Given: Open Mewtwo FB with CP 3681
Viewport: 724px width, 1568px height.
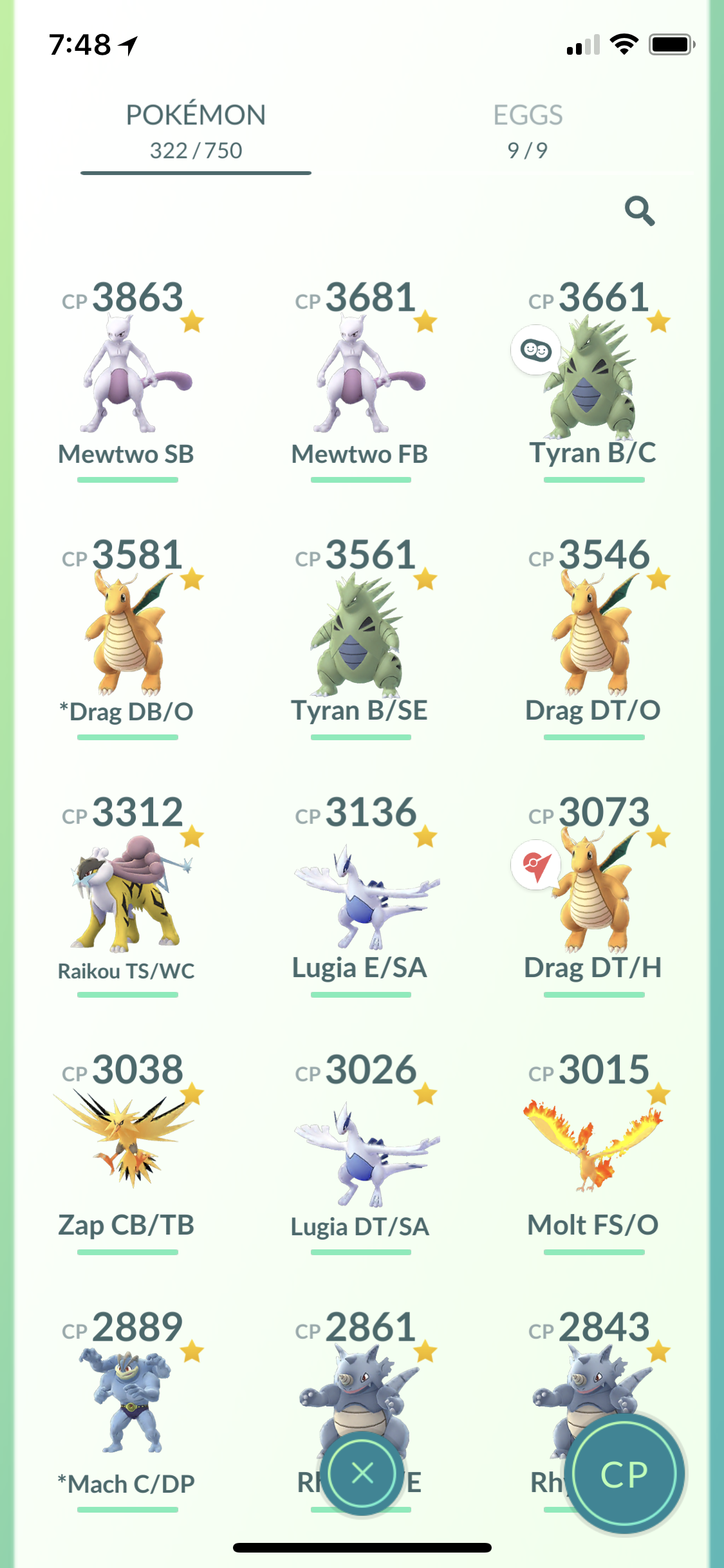Looking at the screenshot, I should point(360,380).
